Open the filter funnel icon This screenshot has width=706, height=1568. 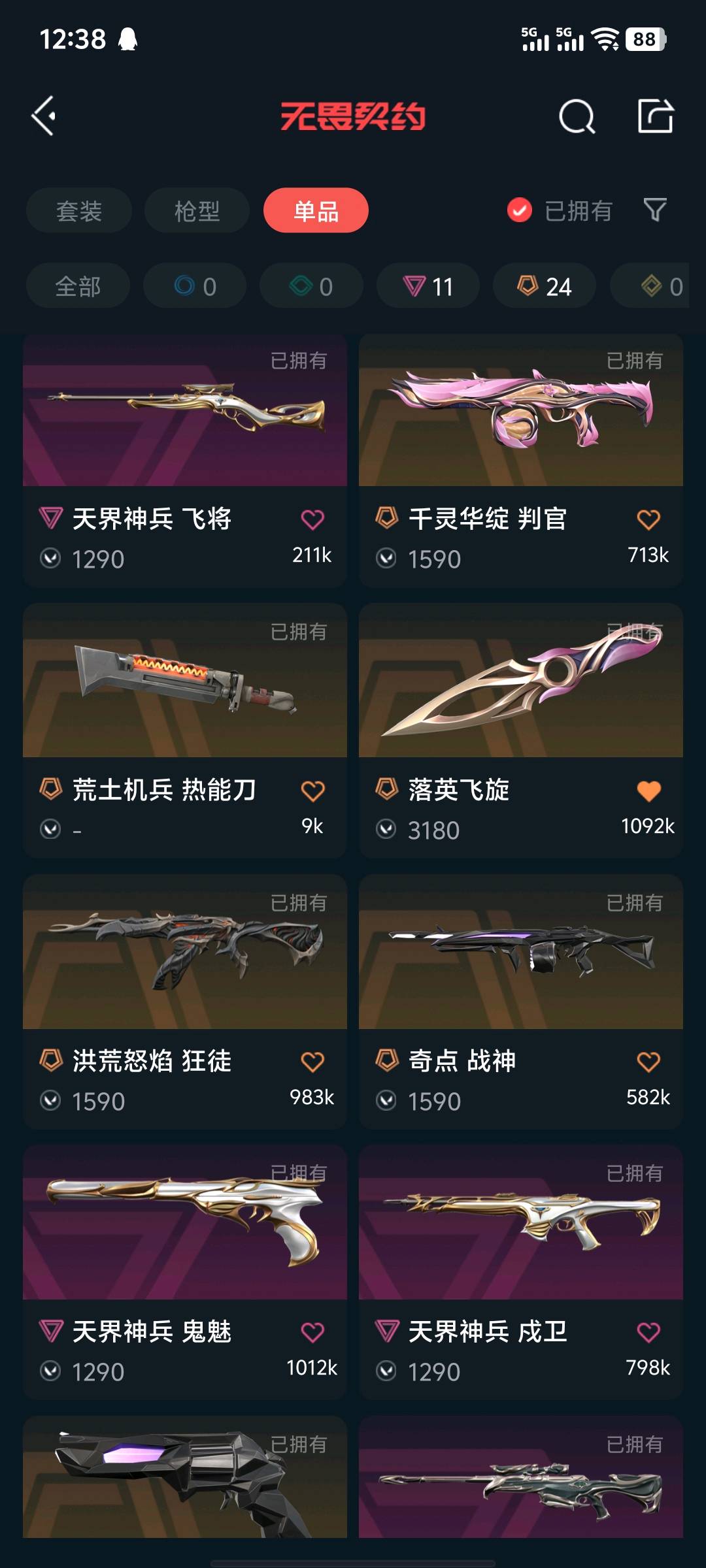click(655, 210)
